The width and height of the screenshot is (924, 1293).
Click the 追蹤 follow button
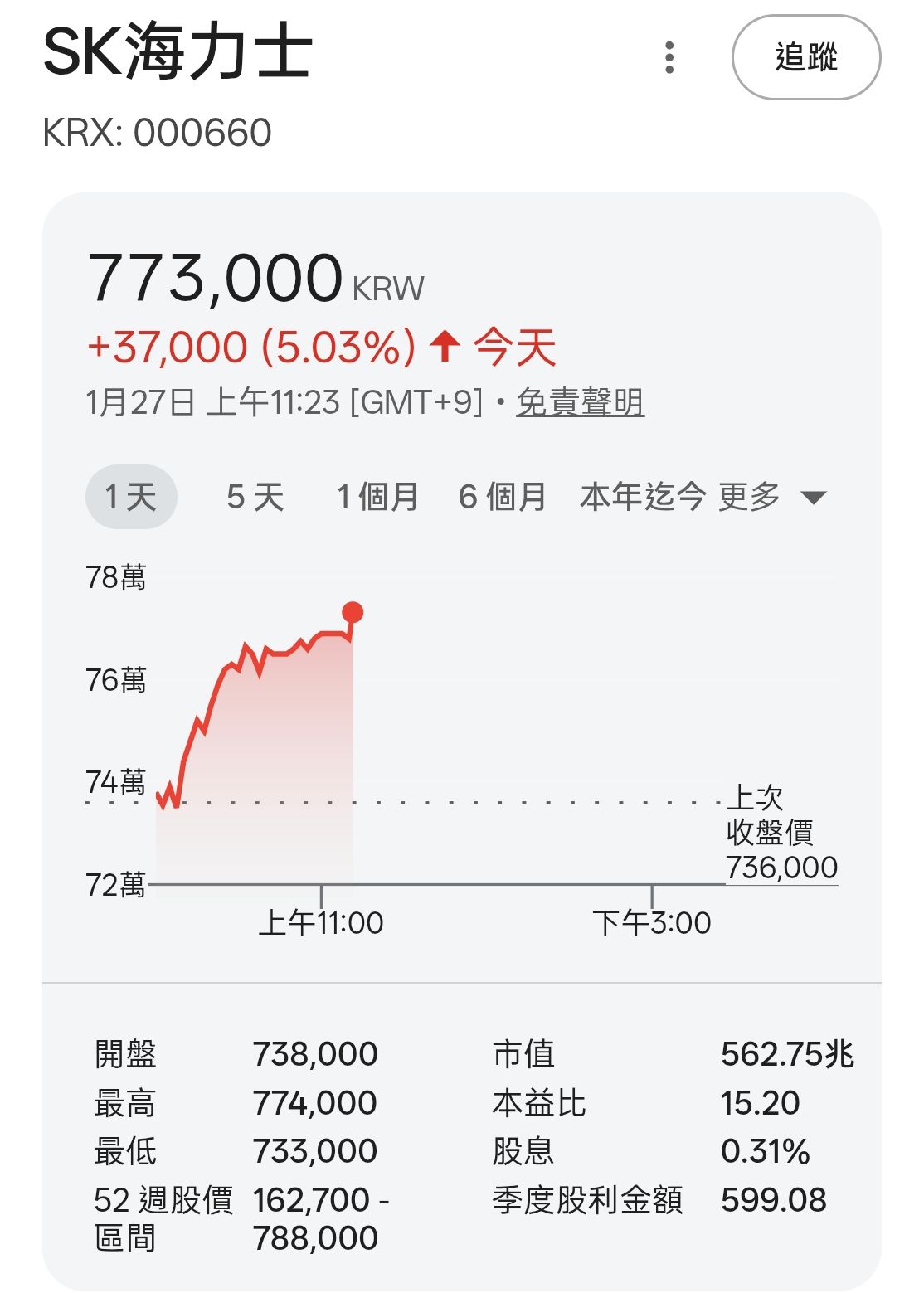(804, 58)
